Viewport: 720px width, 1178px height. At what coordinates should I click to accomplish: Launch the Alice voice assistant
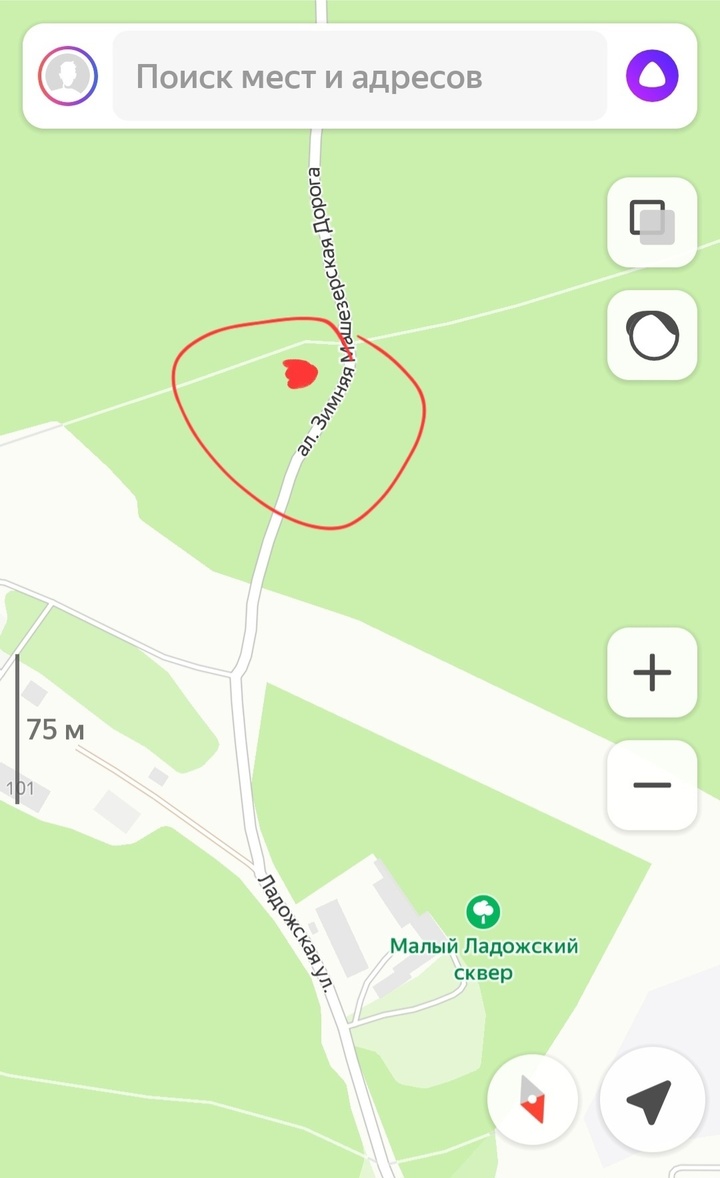(652, 76)
